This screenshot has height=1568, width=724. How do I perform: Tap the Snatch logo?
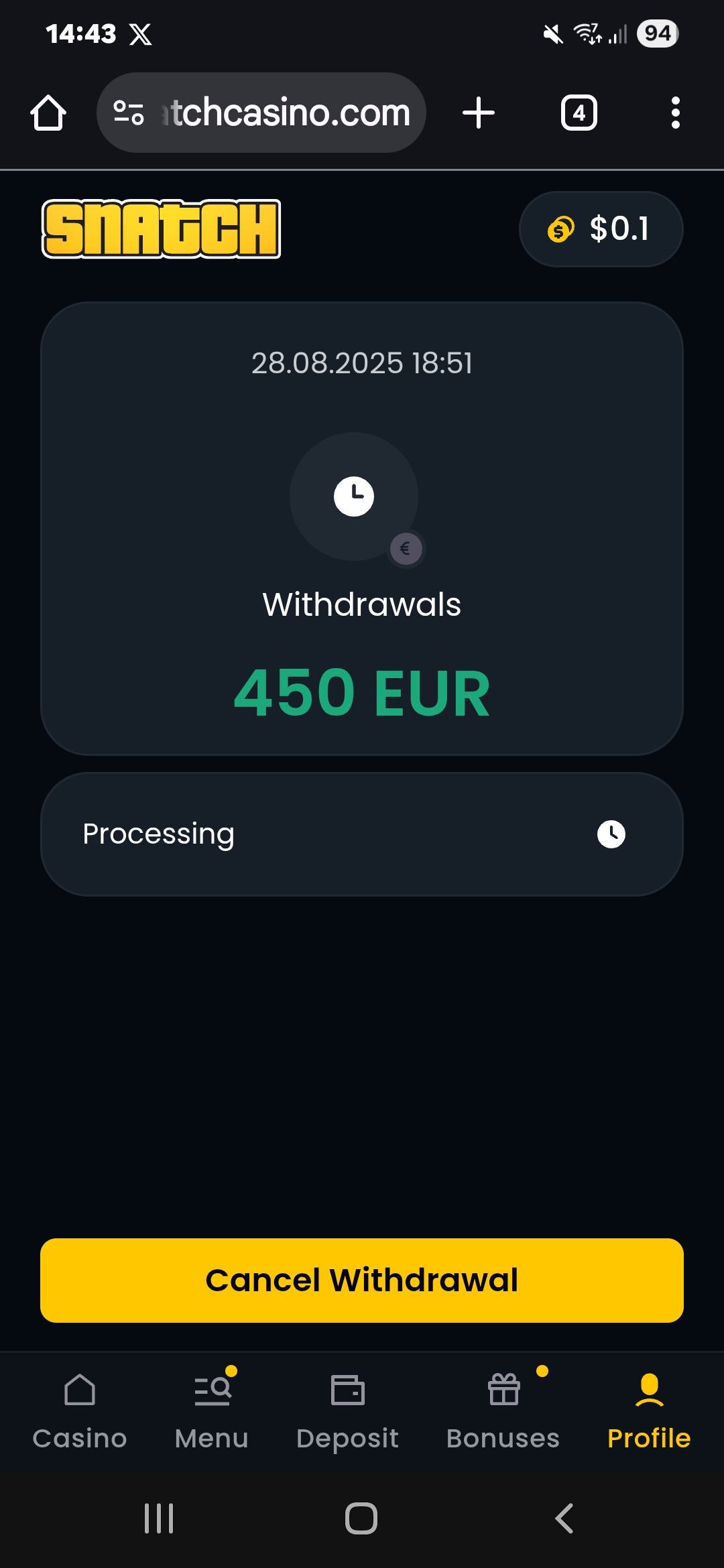tap(161, 228)
